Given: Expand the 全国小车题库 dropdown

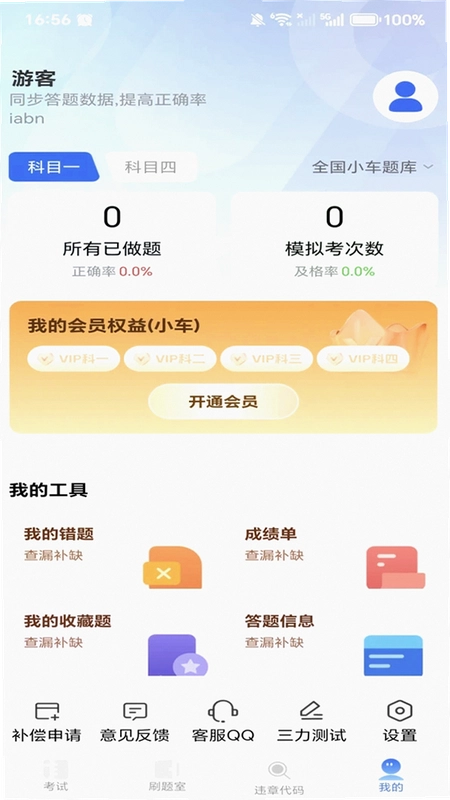Looking at the screenshot, I should click(372, 167).
